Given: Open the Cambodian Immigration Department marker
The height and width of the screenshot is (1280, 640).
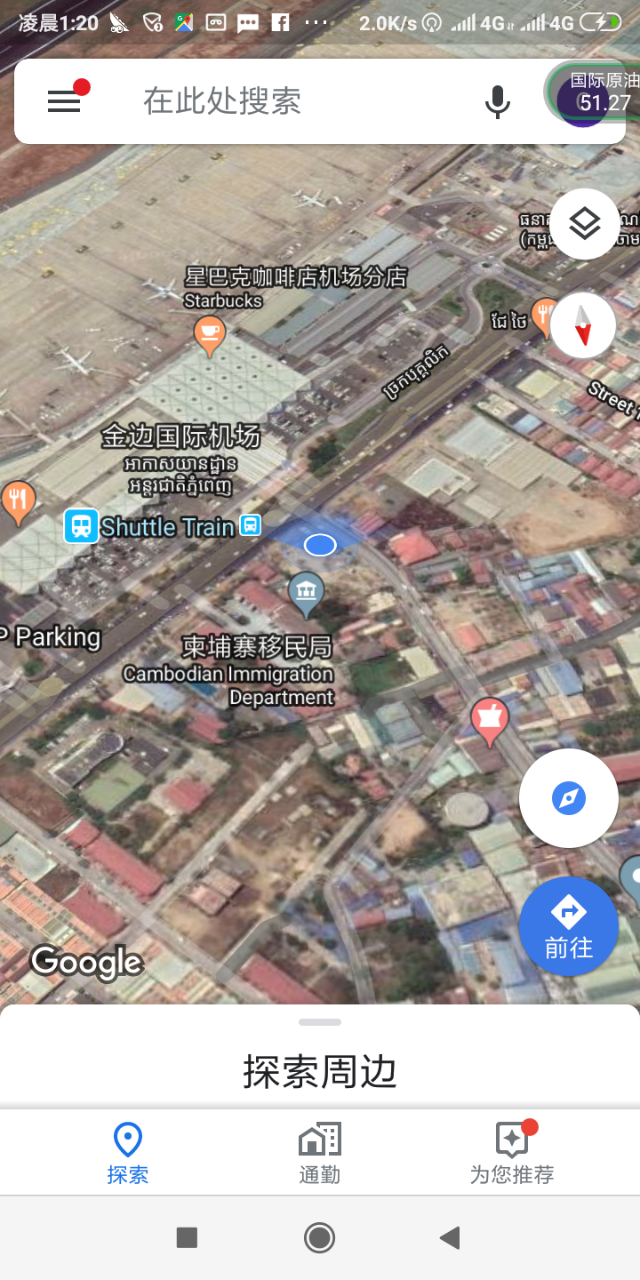Looking at the screenshot, I should point(306,594).
